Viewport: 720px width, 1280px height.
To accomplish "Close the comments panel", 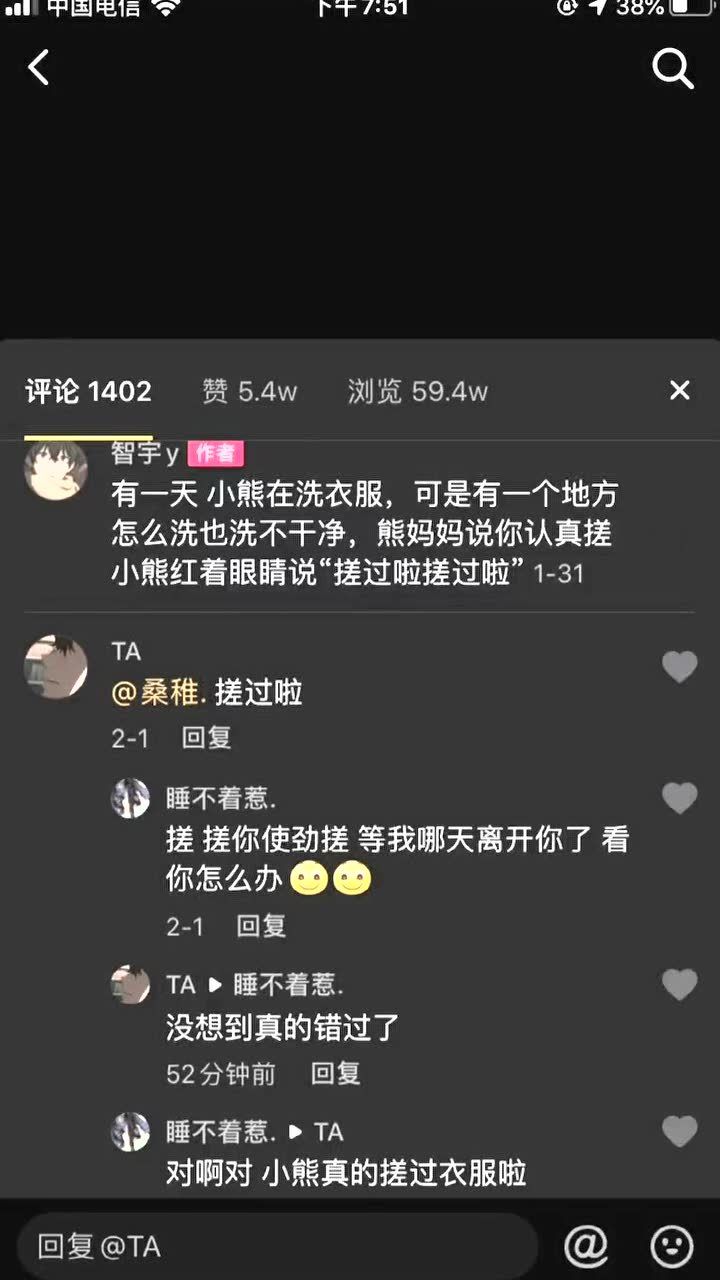I will 679,390.
